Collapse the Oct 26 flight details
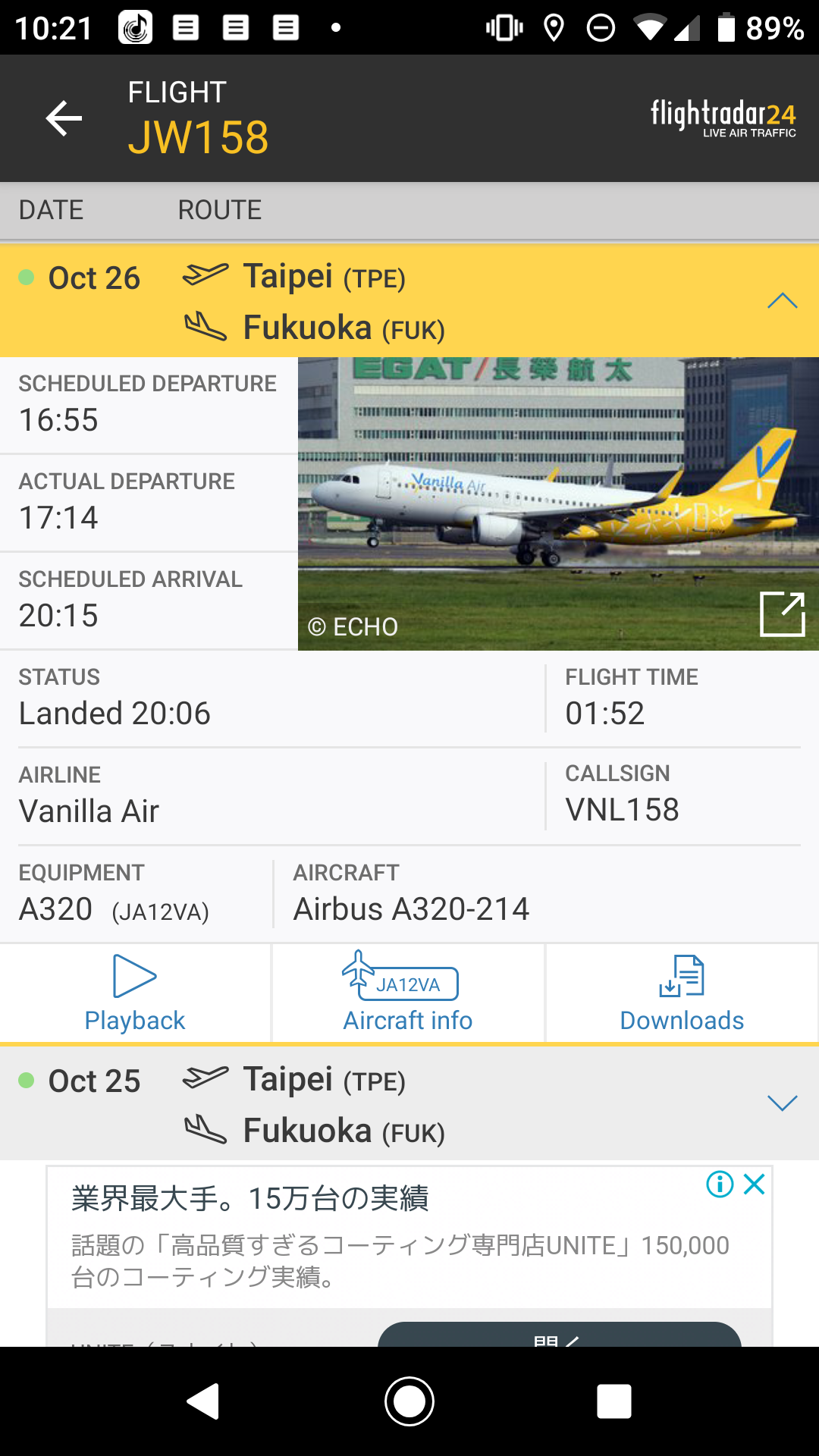The width and height of the screenshot is (819, 1456). click(x=782, y=301)
